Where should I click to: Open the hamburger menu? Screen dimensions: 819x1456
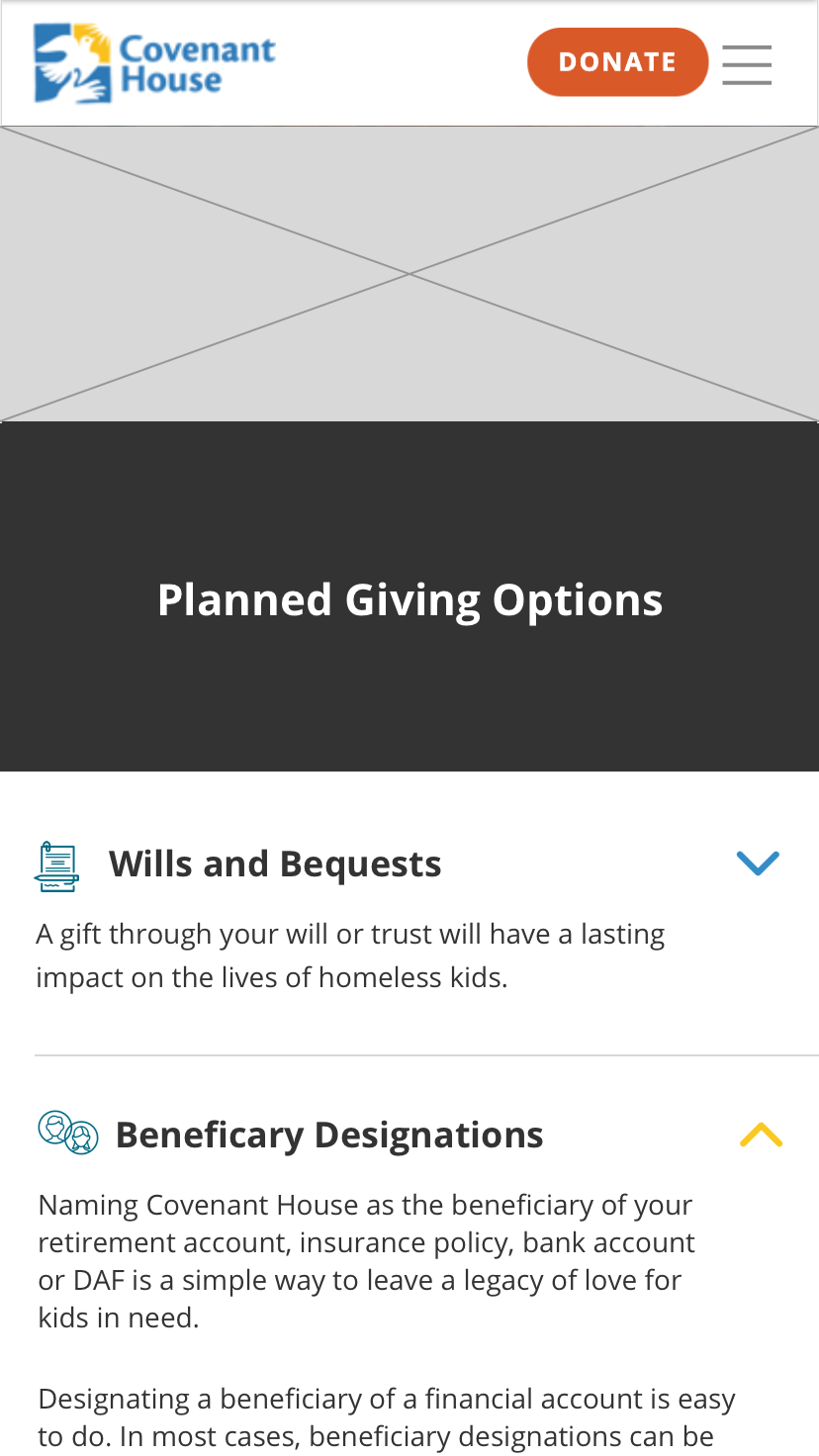(747, 64)
